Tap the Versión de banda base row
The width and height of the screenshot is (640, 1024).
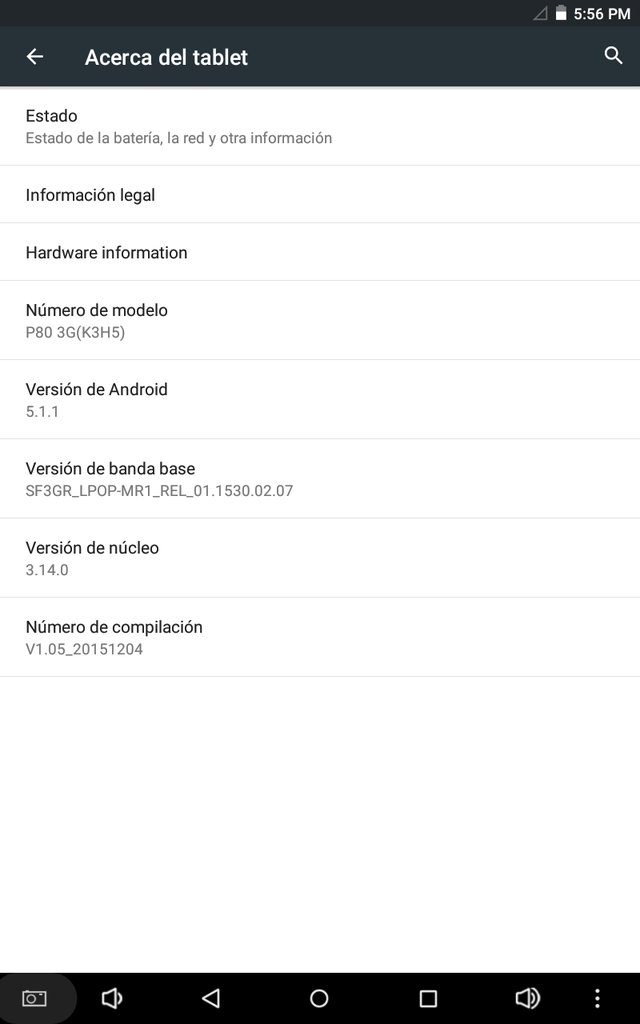(320, 478)
